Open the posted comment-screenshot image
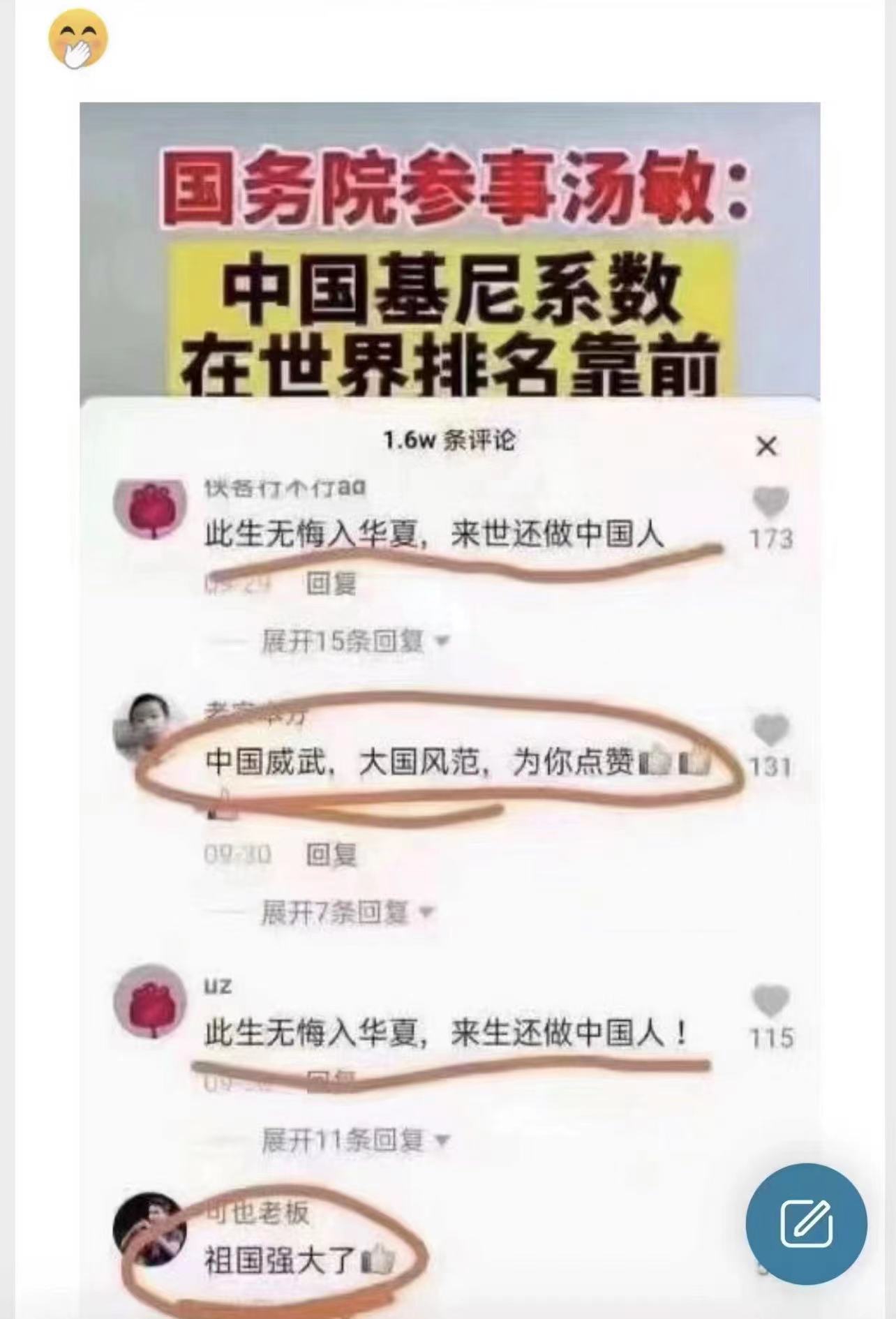The width and height of the screenshot is (896, 1319). [449, 698]
